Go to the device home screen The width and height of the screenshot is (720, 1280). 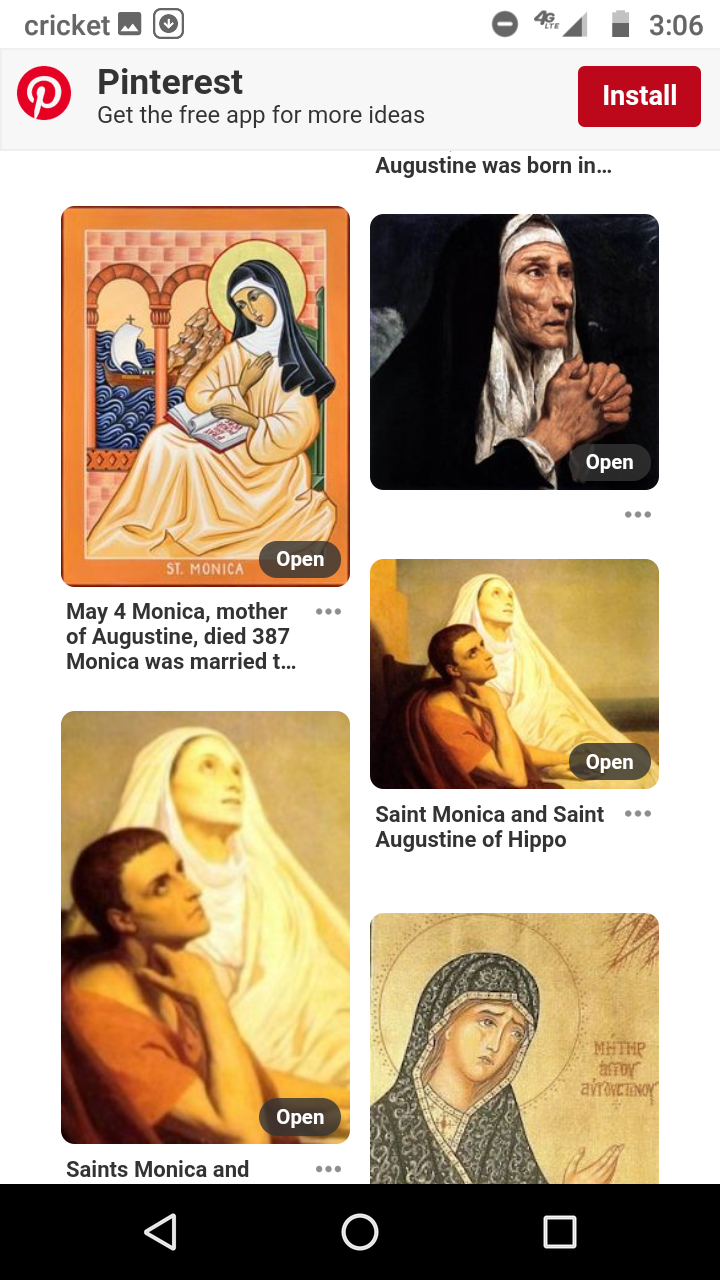[360, 1232]
